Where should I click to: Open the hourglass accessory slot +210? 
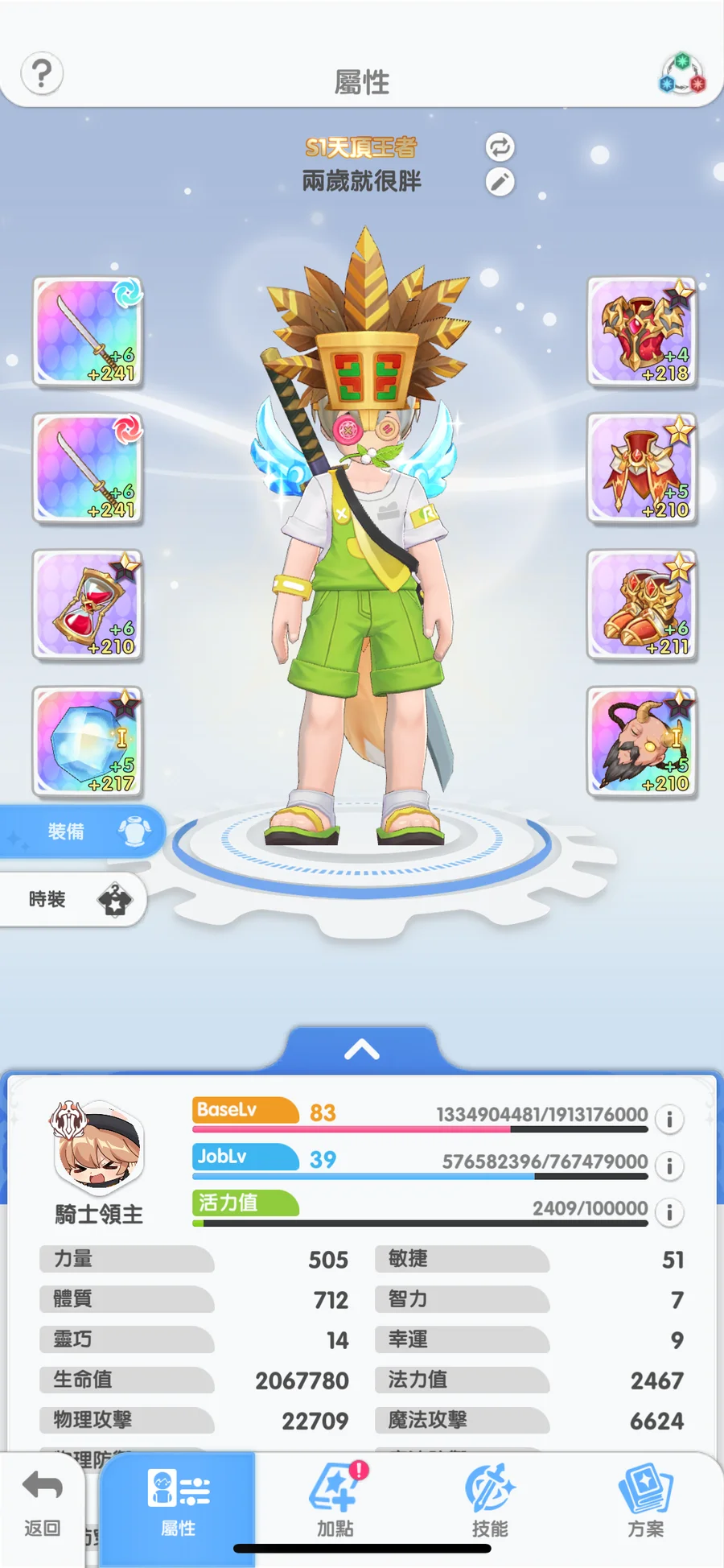88,605
